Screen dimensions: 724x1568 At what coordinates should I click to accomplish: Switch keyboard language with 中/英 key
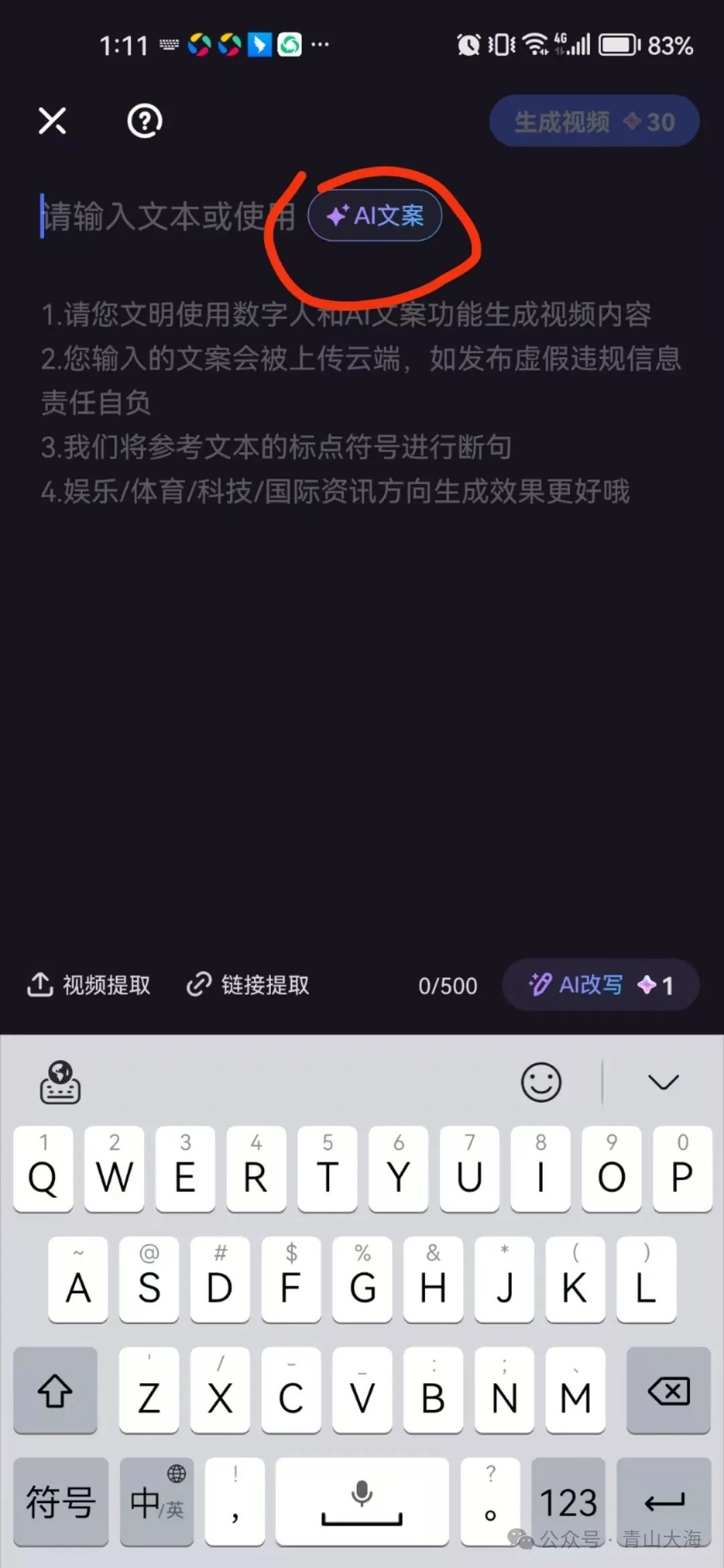click(157, 1502)
